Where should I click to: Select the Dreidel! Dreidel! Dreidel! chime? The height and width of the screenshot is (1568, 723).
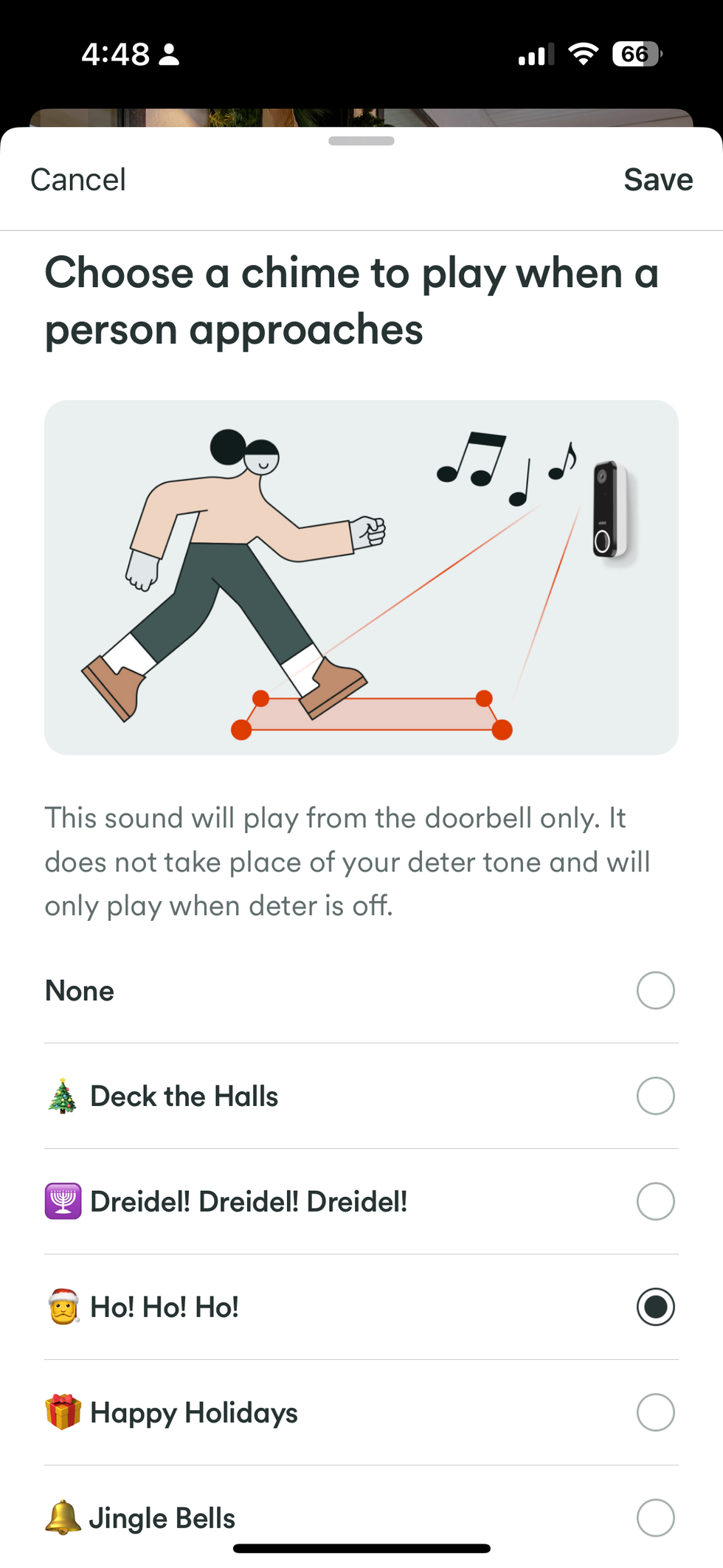(x=655, y=1201)
